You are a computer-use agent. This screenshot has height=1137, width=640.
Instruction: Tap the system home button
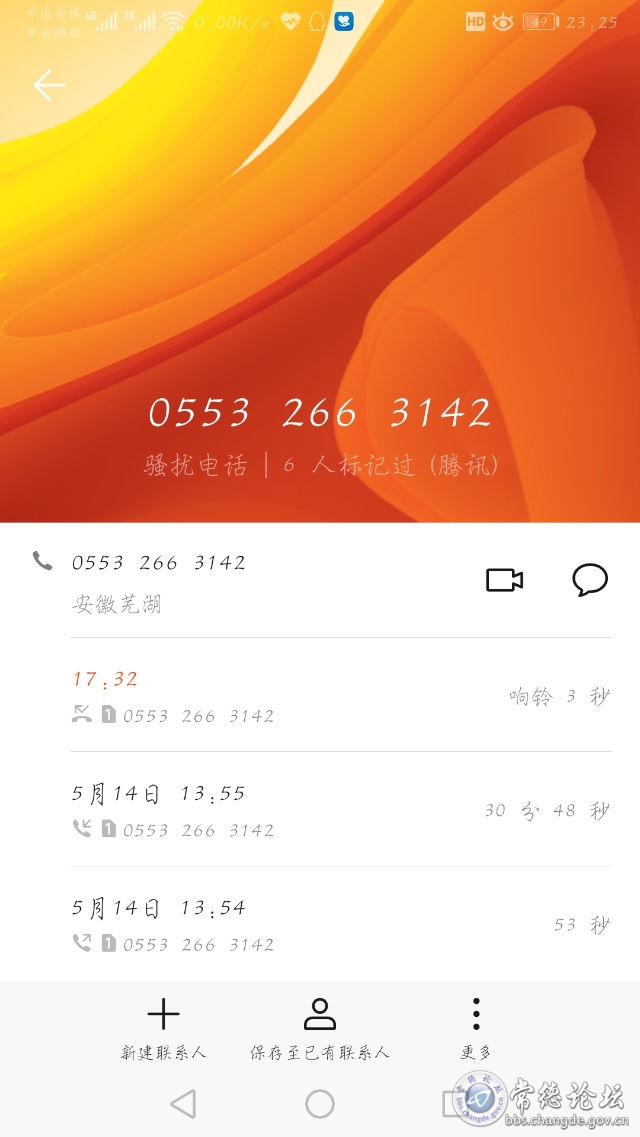pyautogui.click(x=320, y=1104)
